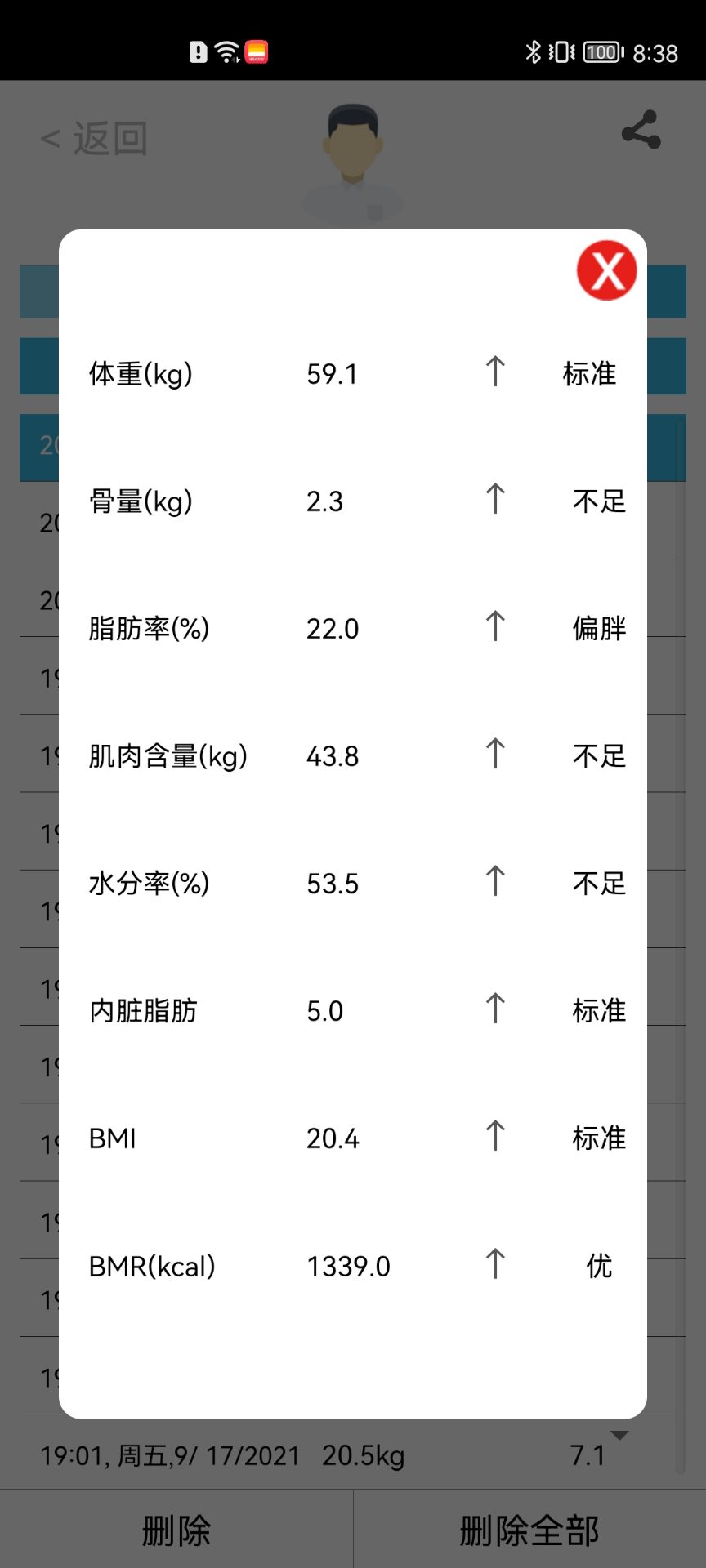Image resolution: width=706 pixels, height=1568 pixels.
Task: Click the trend arrow next to 骨量
Action: pos(494,499)
